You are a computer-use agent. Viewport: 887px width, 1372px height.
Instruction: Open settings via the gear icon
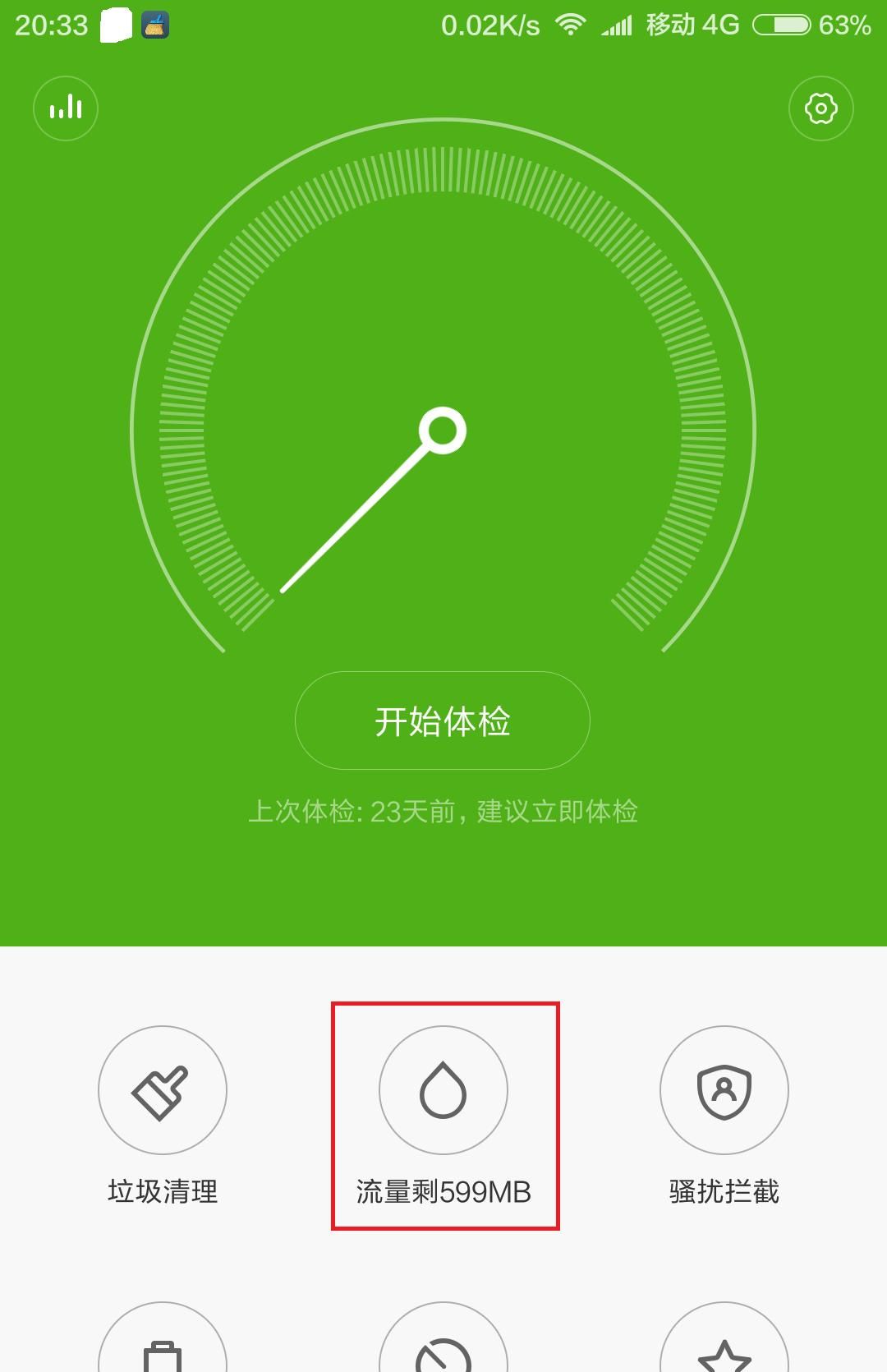tap(820, 108)
